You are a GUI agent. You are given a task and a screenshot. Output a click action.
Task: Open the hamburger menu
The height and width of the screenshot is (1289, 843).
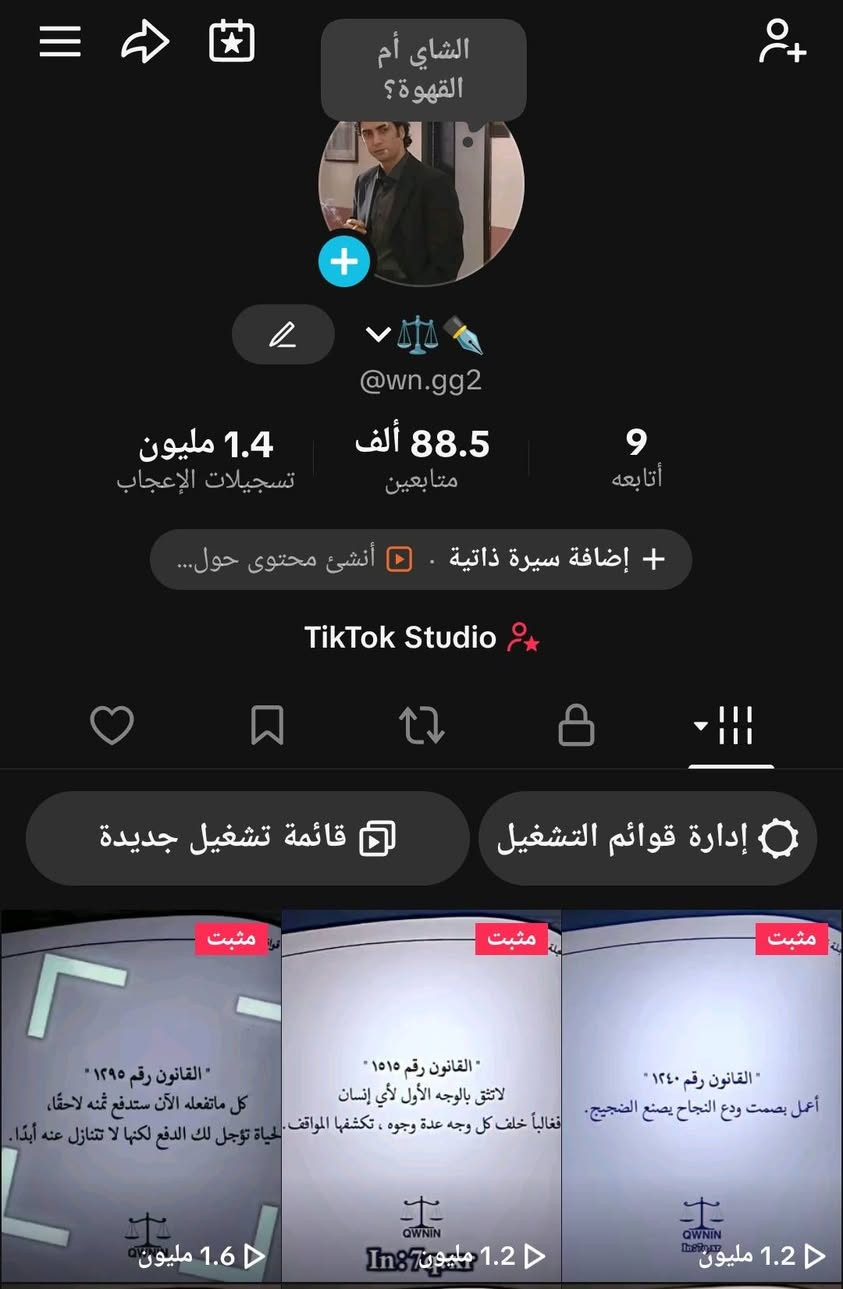[59, 42]
